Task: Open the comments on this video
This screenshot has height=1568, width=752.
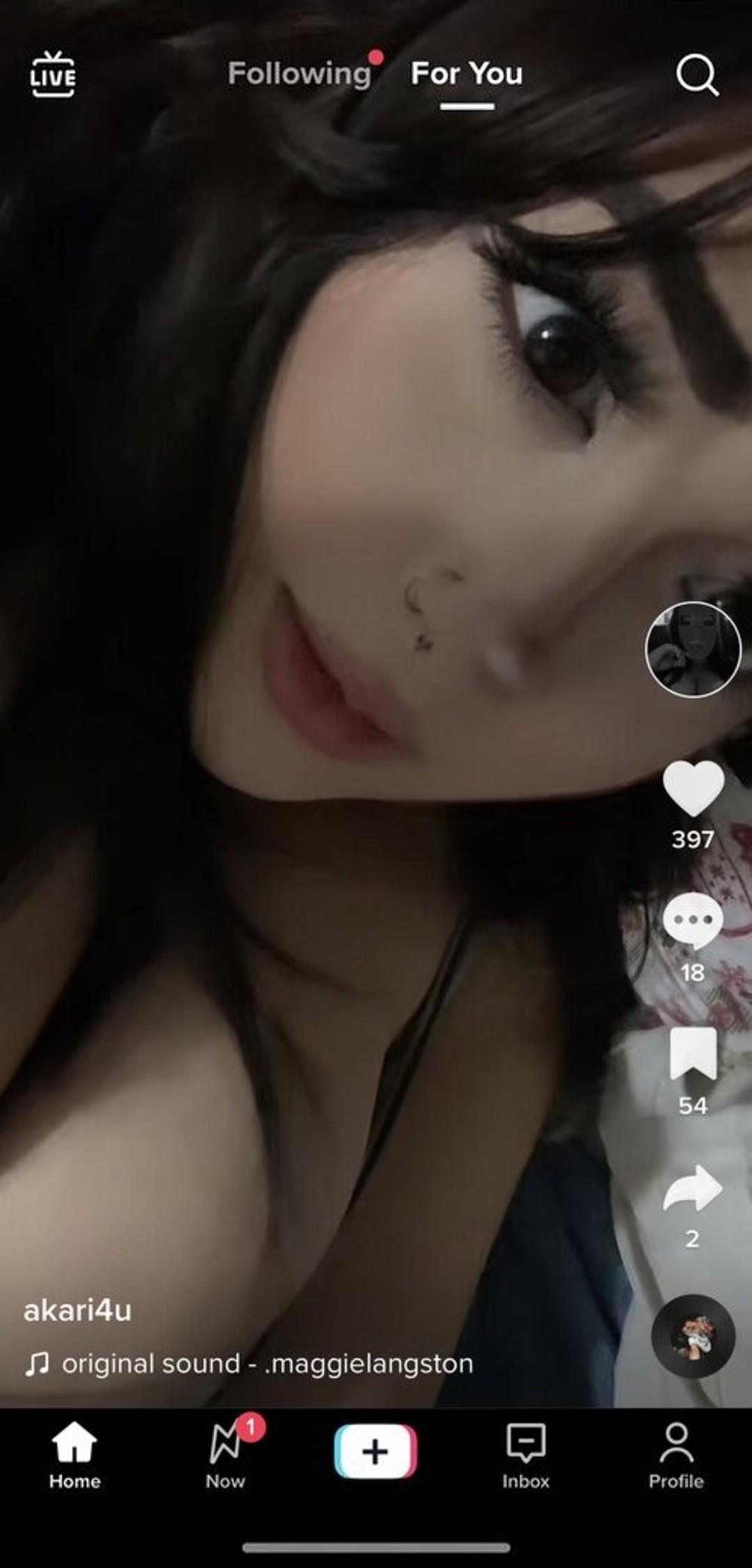Action: coord(693,920)
